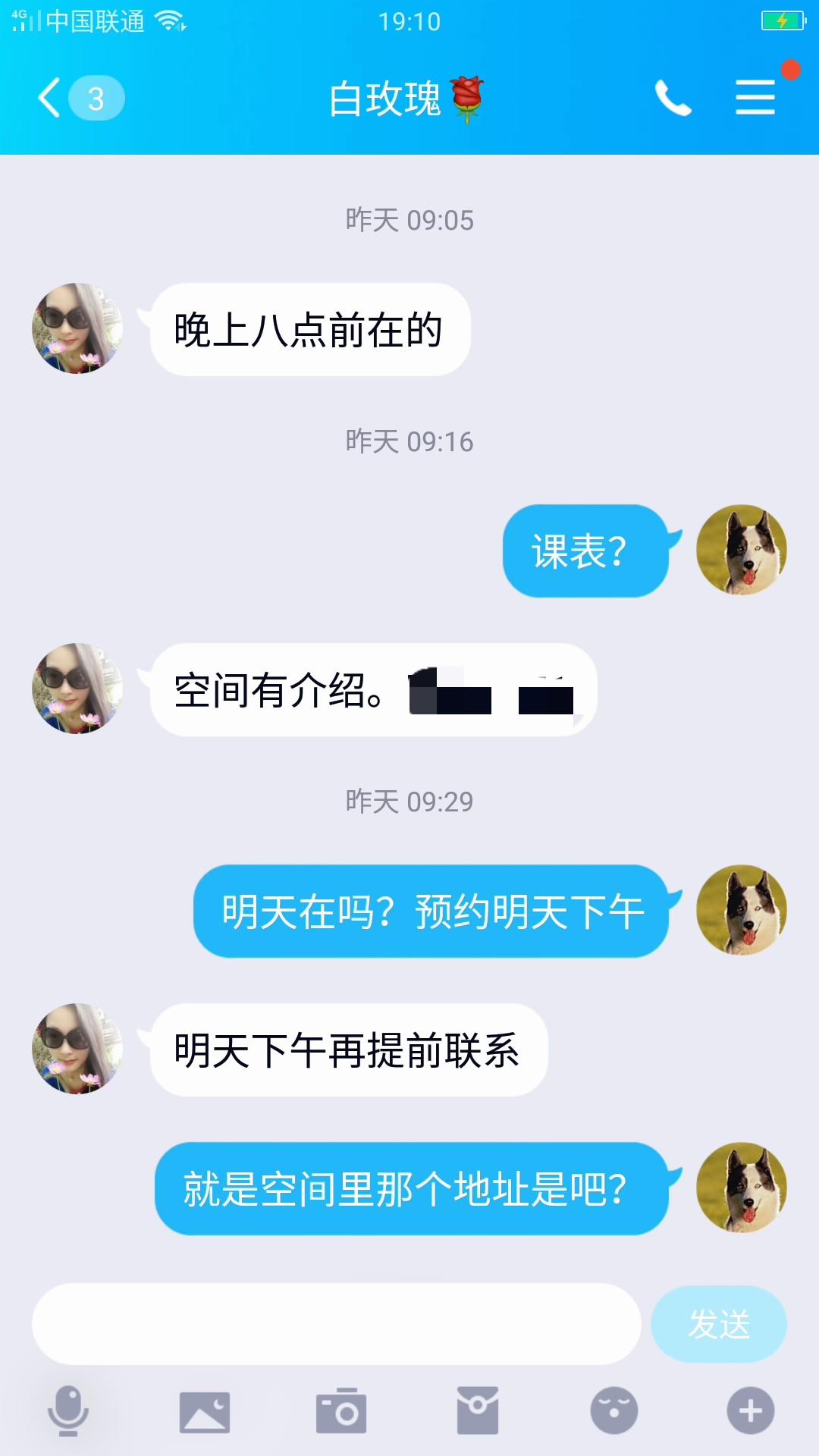The width and height of the screenshot is (819, 1456).
Task: Open the emoji panel
Action: click(x=614, y=1411)
